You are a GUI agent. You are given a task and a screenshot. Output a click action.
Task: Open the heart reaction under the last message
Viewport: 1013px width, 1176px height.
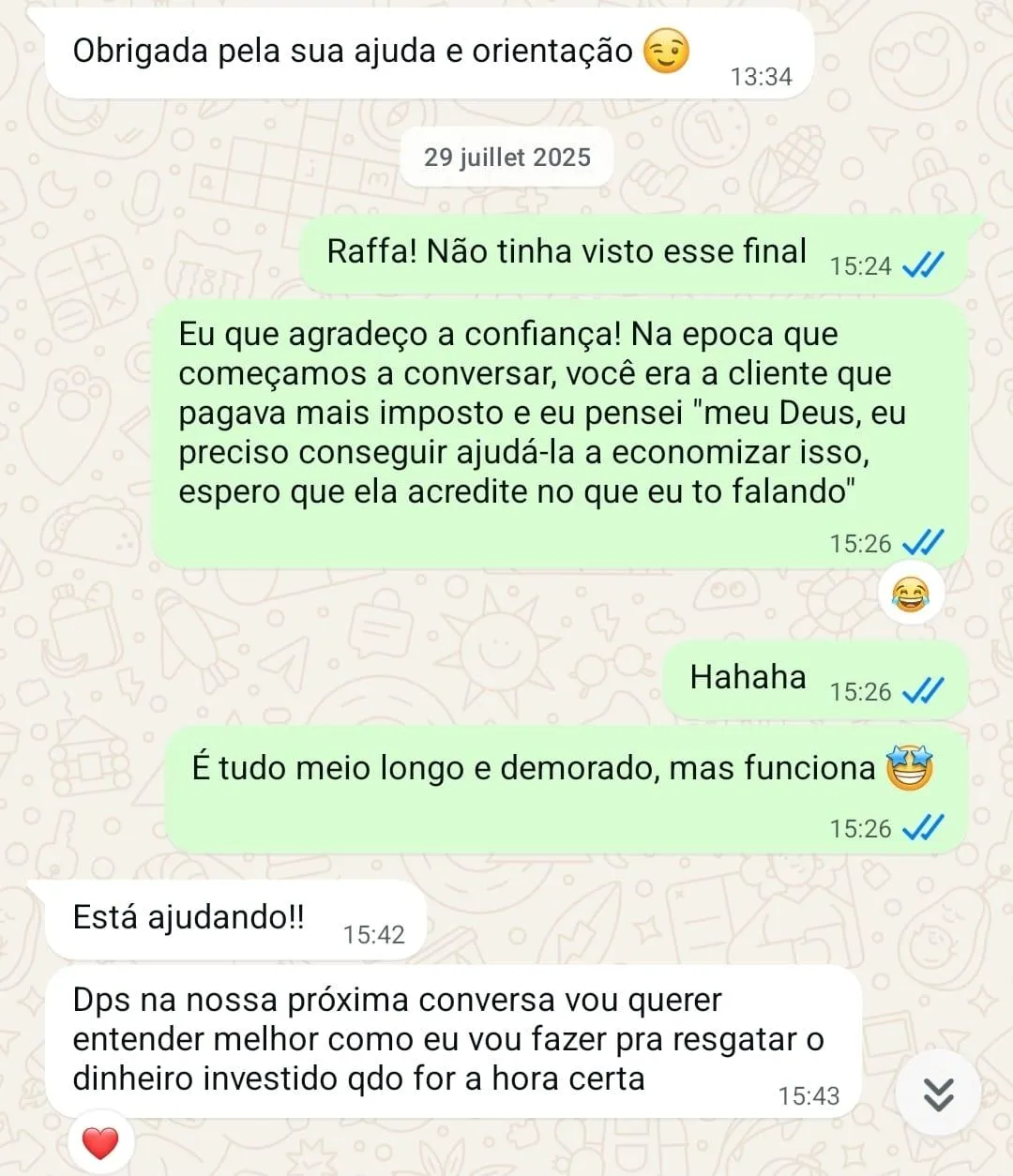(x=100, y=1144)
